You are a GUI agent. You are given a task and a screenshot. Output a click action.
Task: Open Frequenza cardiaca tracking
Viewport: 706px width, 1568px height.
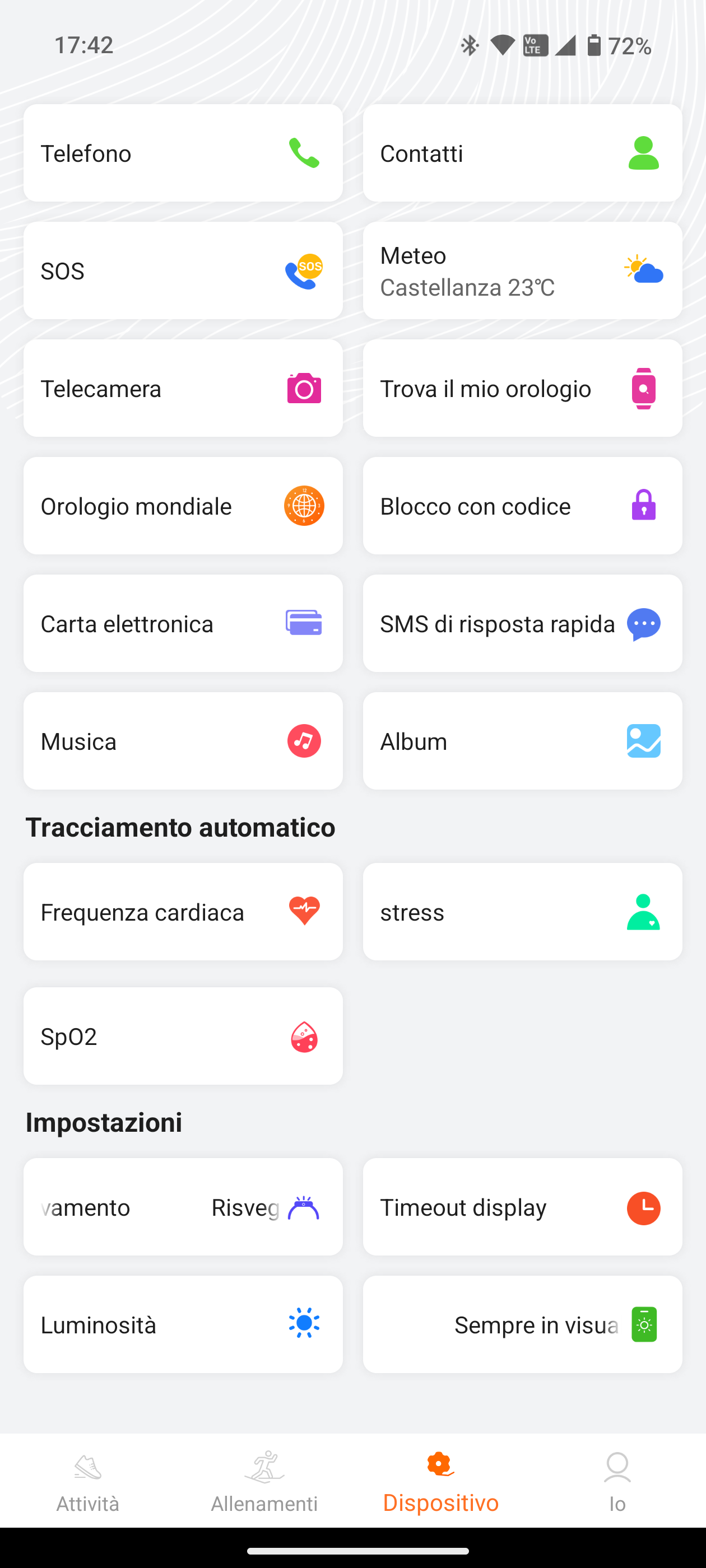tap(183, 912)
